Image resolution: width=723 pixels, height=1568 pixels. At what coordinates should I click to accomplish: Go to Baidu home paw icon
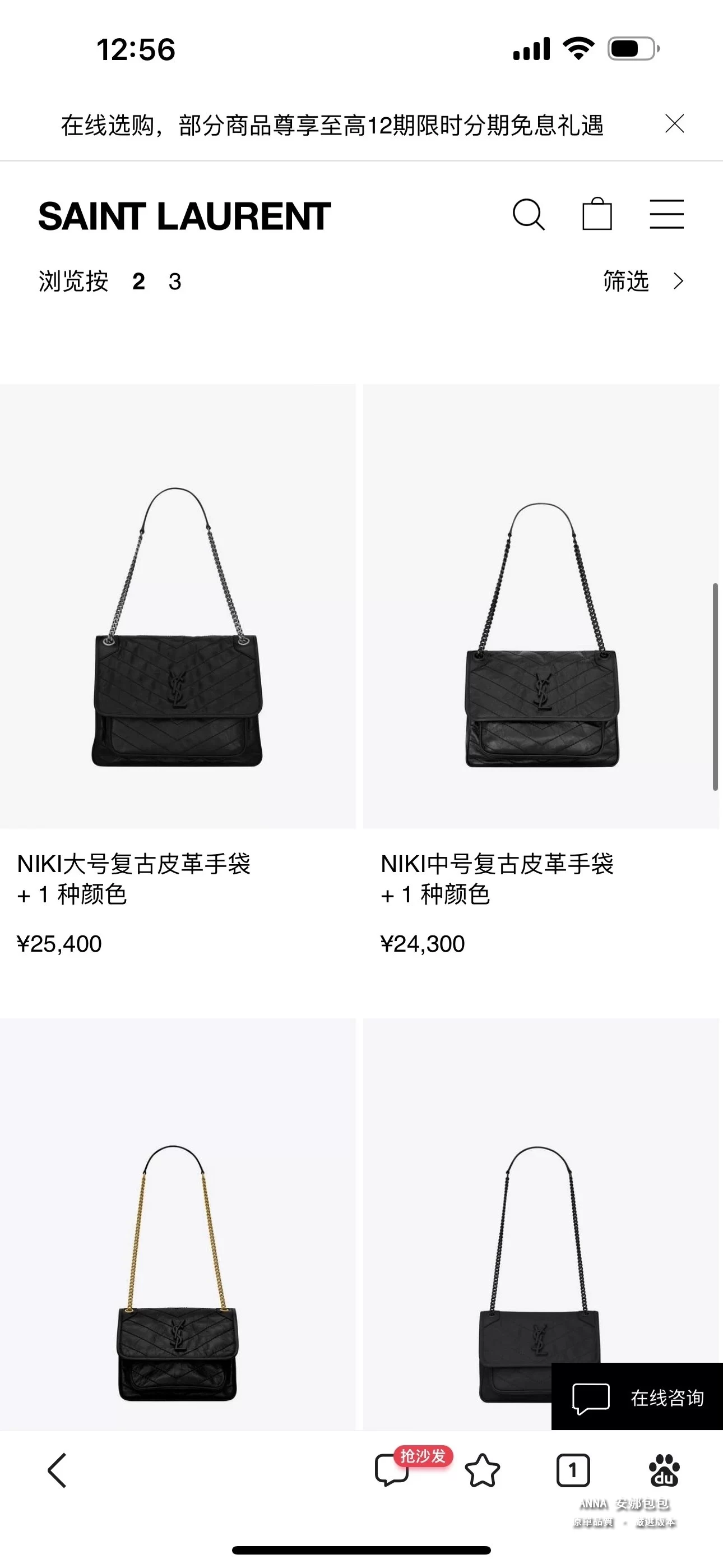click(x=664, y=1470)
